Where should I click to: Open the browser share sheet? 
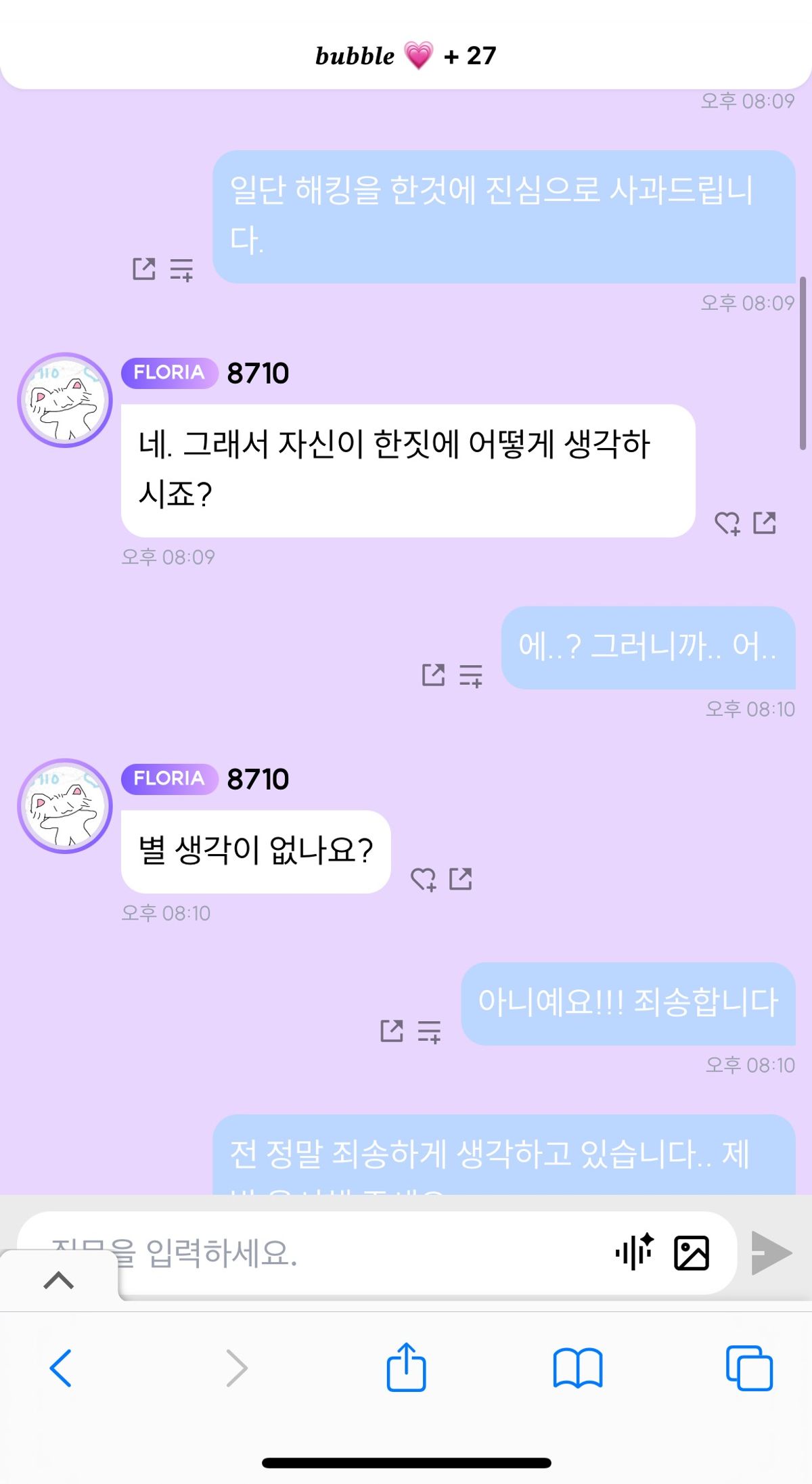[406, 1367]
